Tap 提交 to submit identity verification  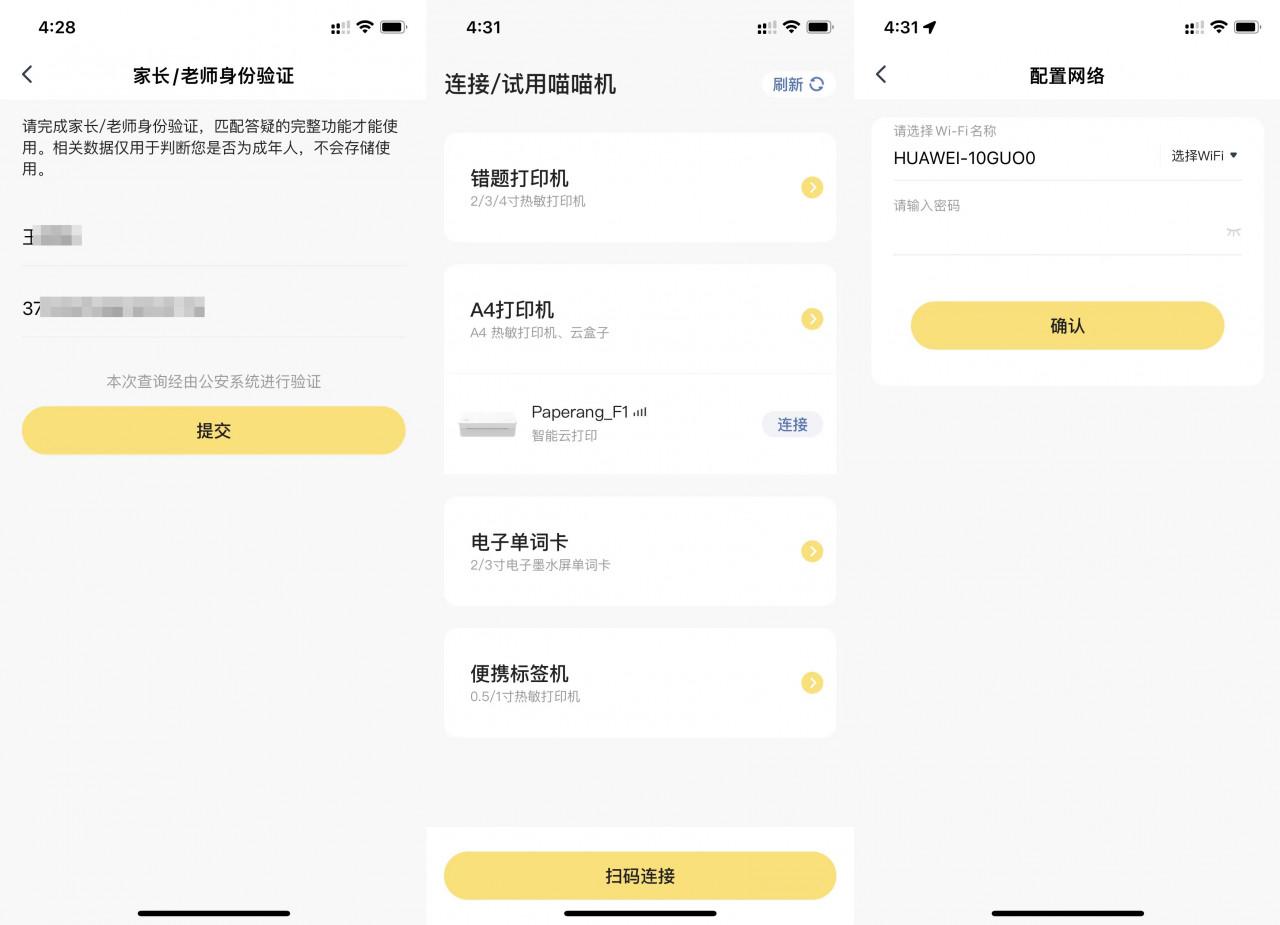[213, 430]
